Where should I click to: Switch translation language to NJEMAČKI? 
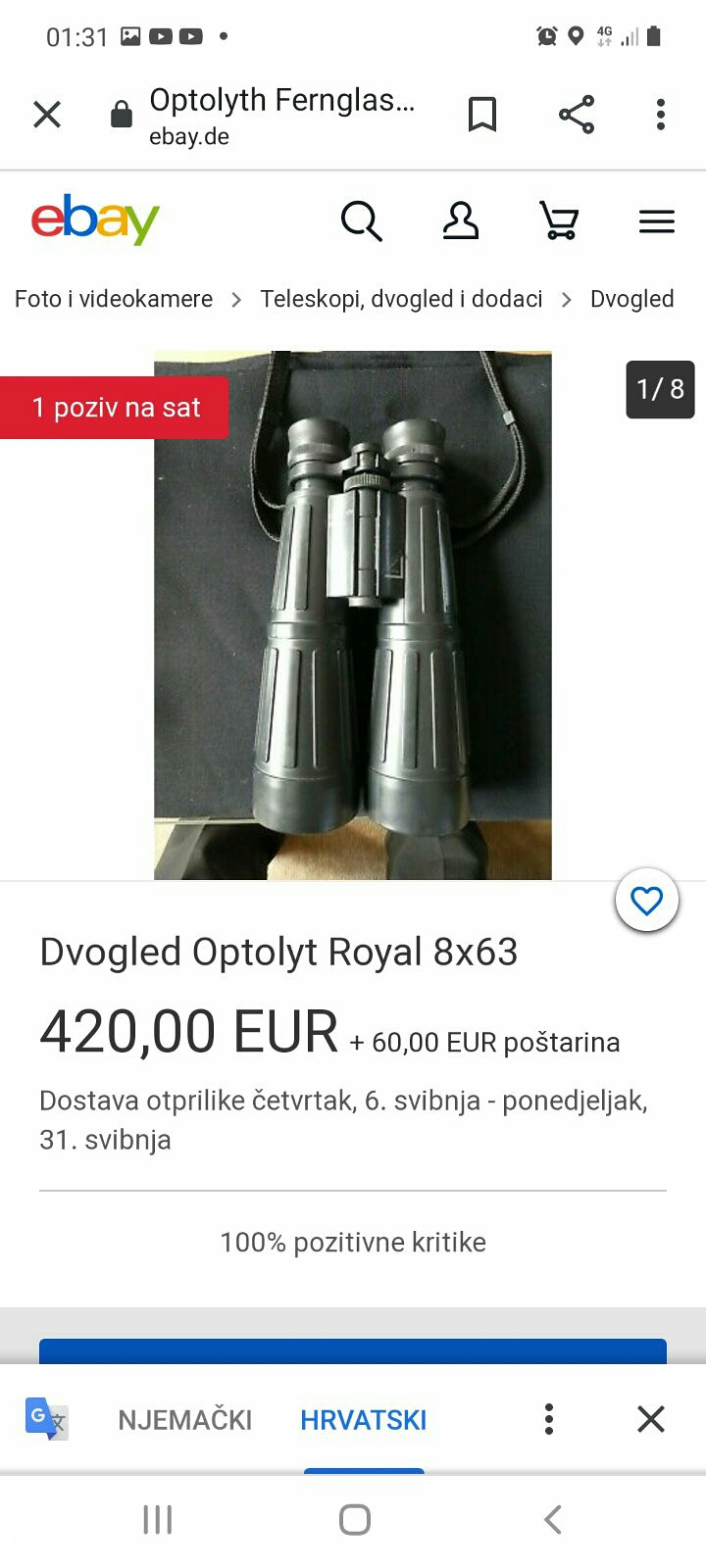pos(184,1418)
